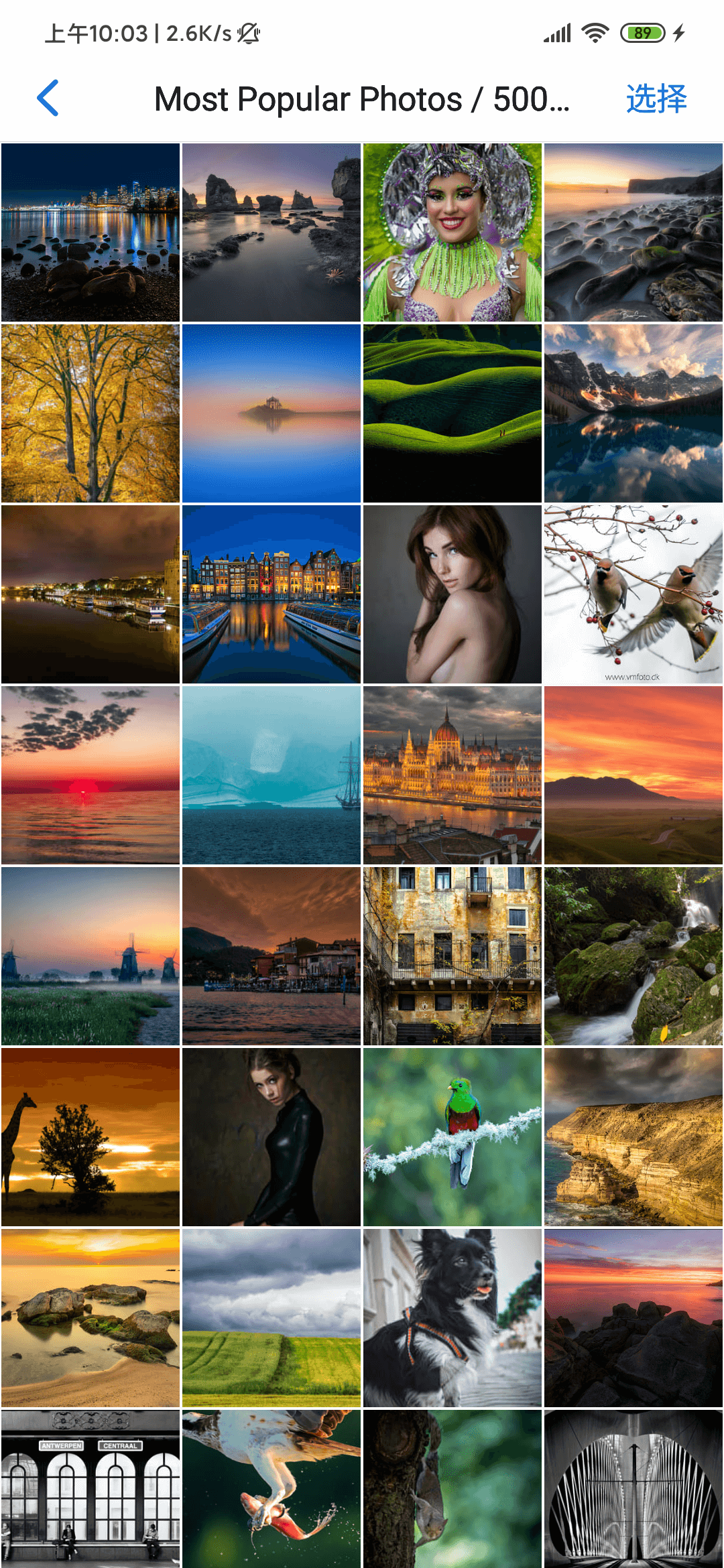Open the Amsterdam canal houses photo

pos(271,594)
